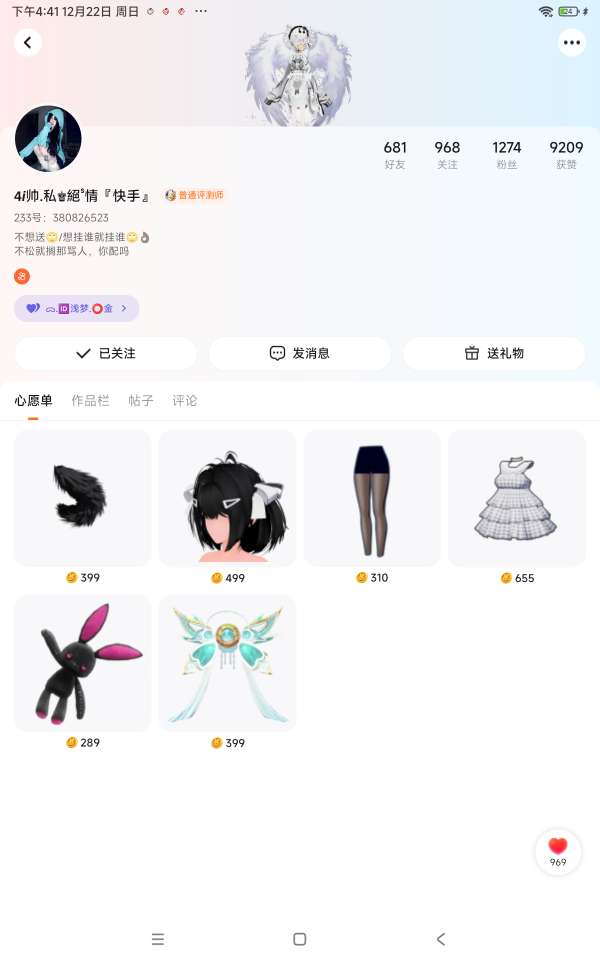
Task: Tap the heart like button showing 969
Action: click(558, 851)
